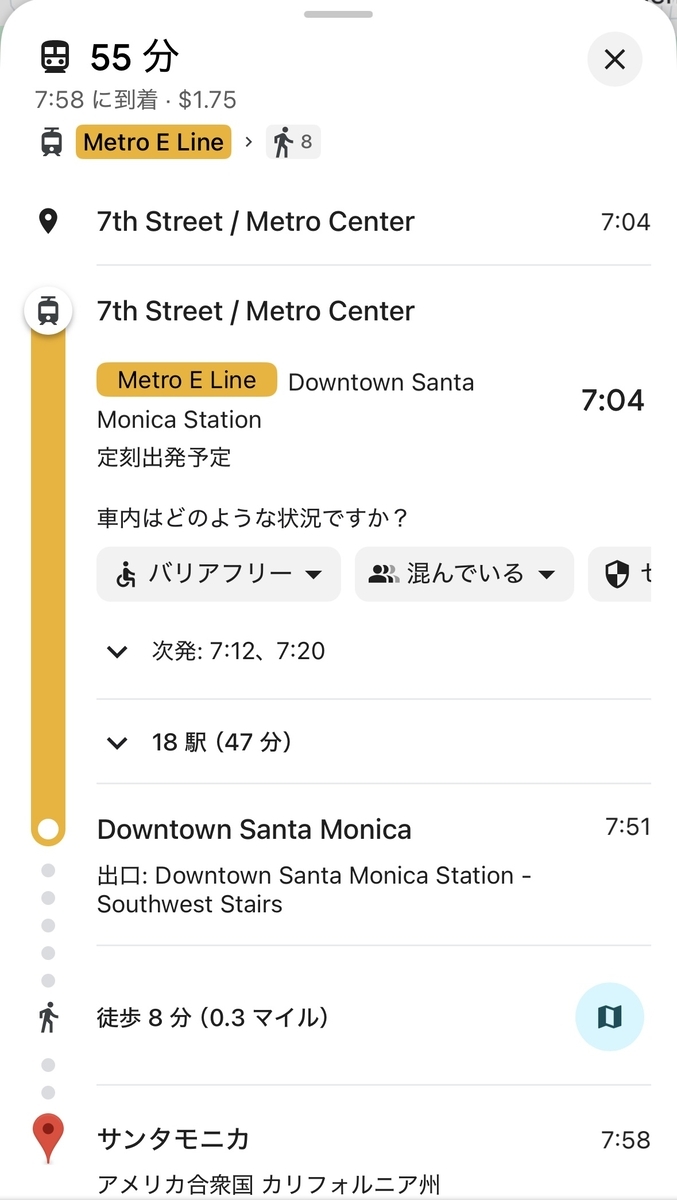677x1200 pixels.
Task: Open the 7th Street / Metro Center station stop
Action: [255, 311]
